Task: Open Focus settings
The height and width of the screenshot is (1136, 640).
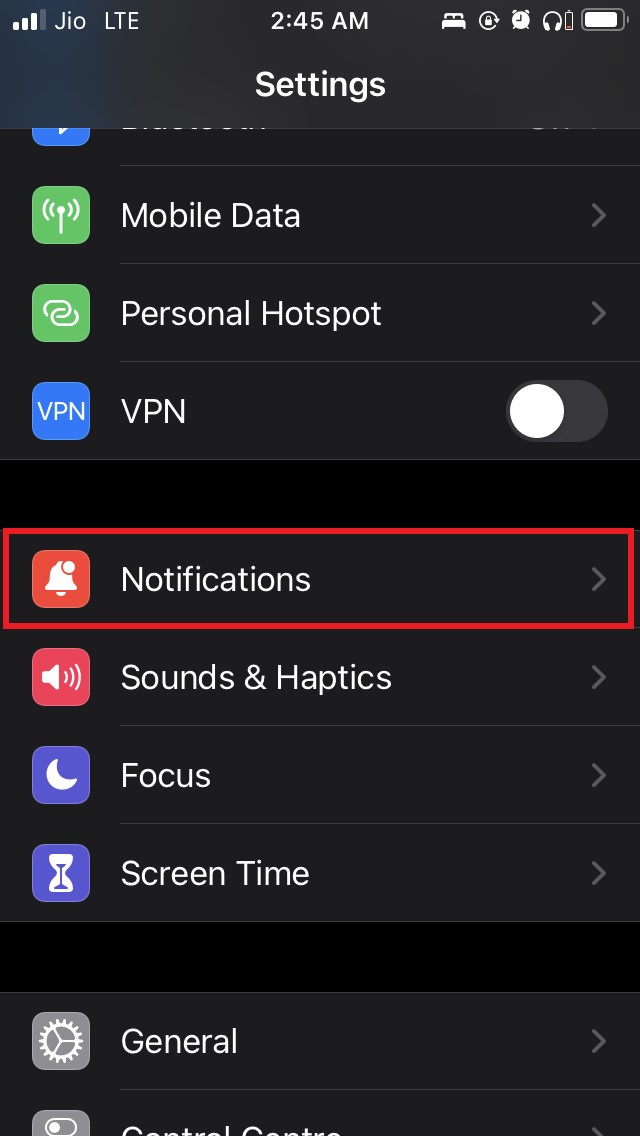Action: coord(320,775)
